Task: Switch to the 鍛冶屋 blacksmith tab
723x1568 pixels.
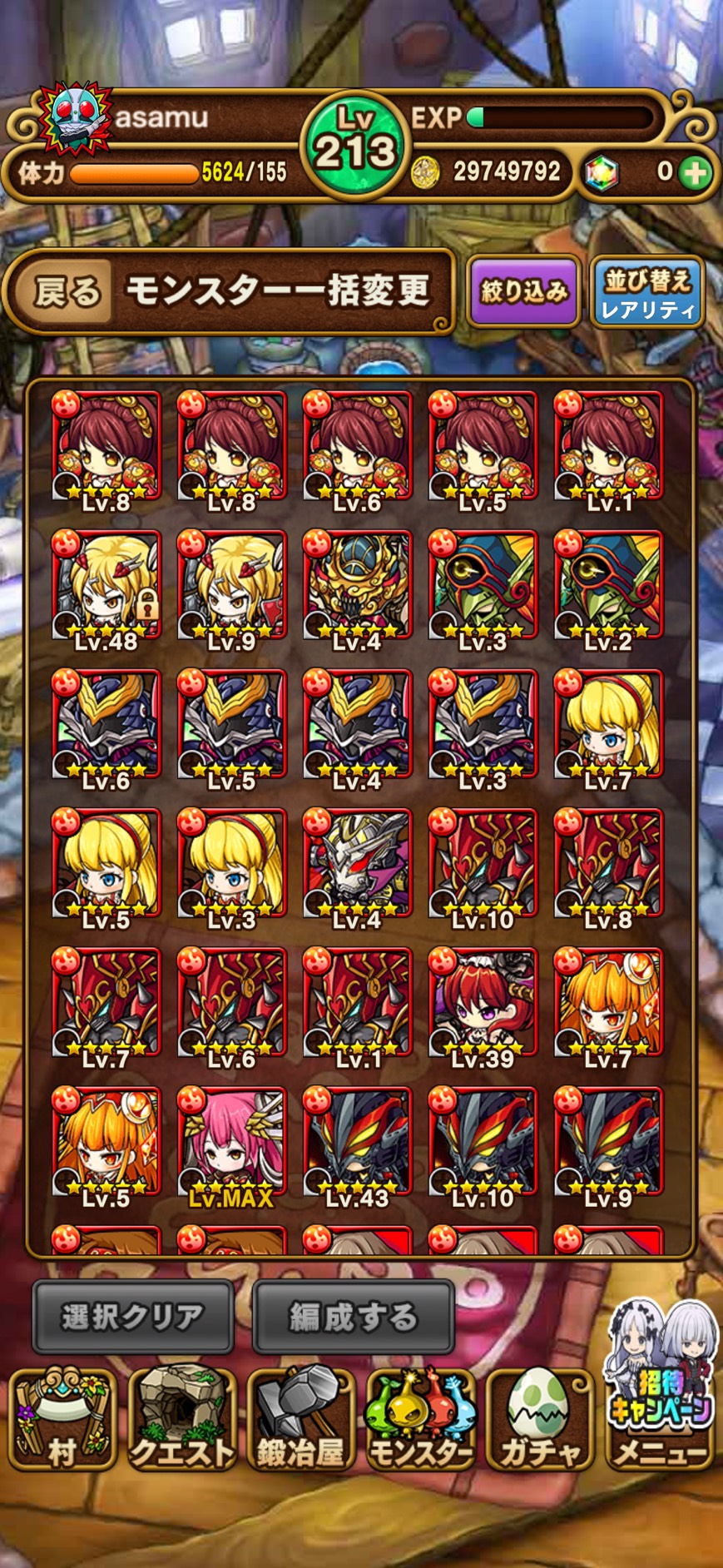Action: (x=300, y=1421)
